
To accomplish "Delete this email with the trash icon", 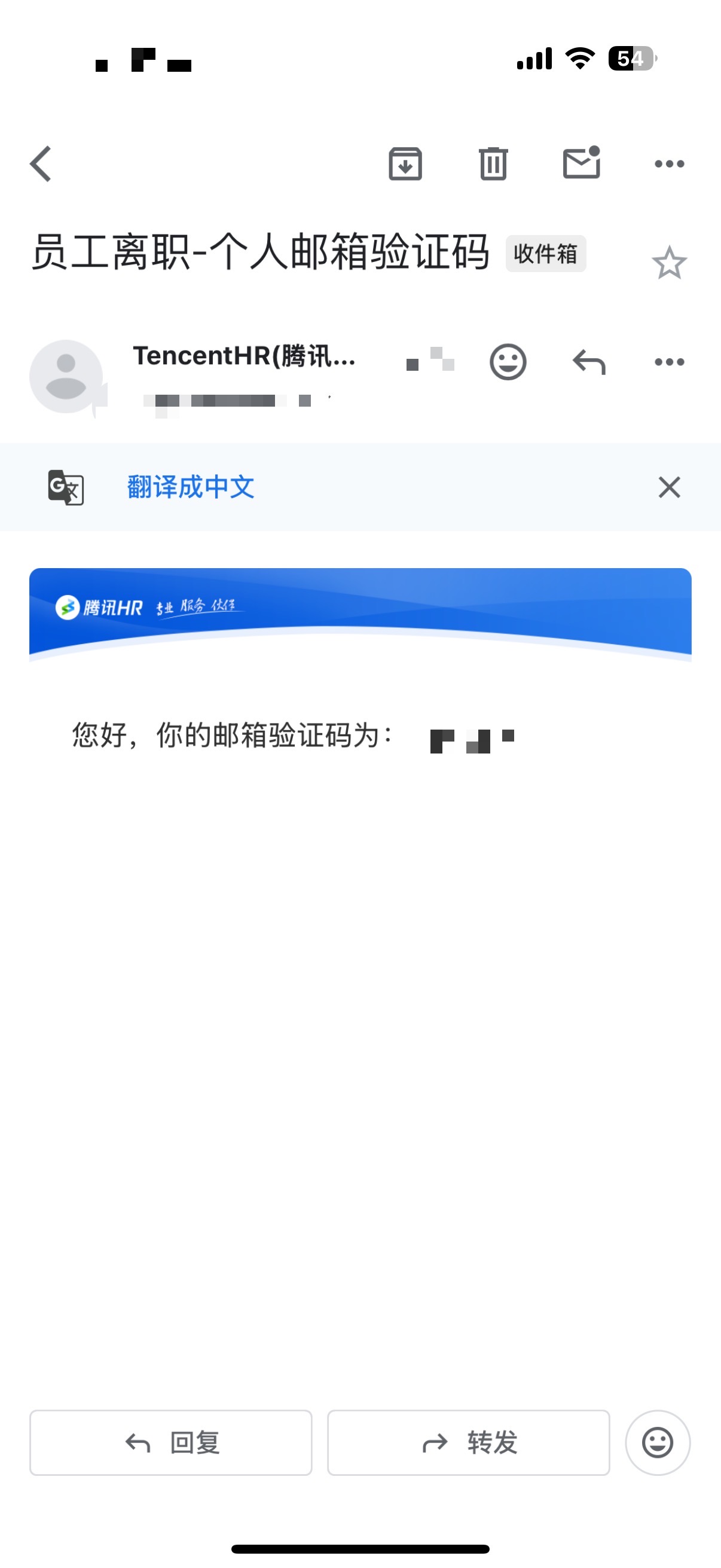I will click(493, 164).
